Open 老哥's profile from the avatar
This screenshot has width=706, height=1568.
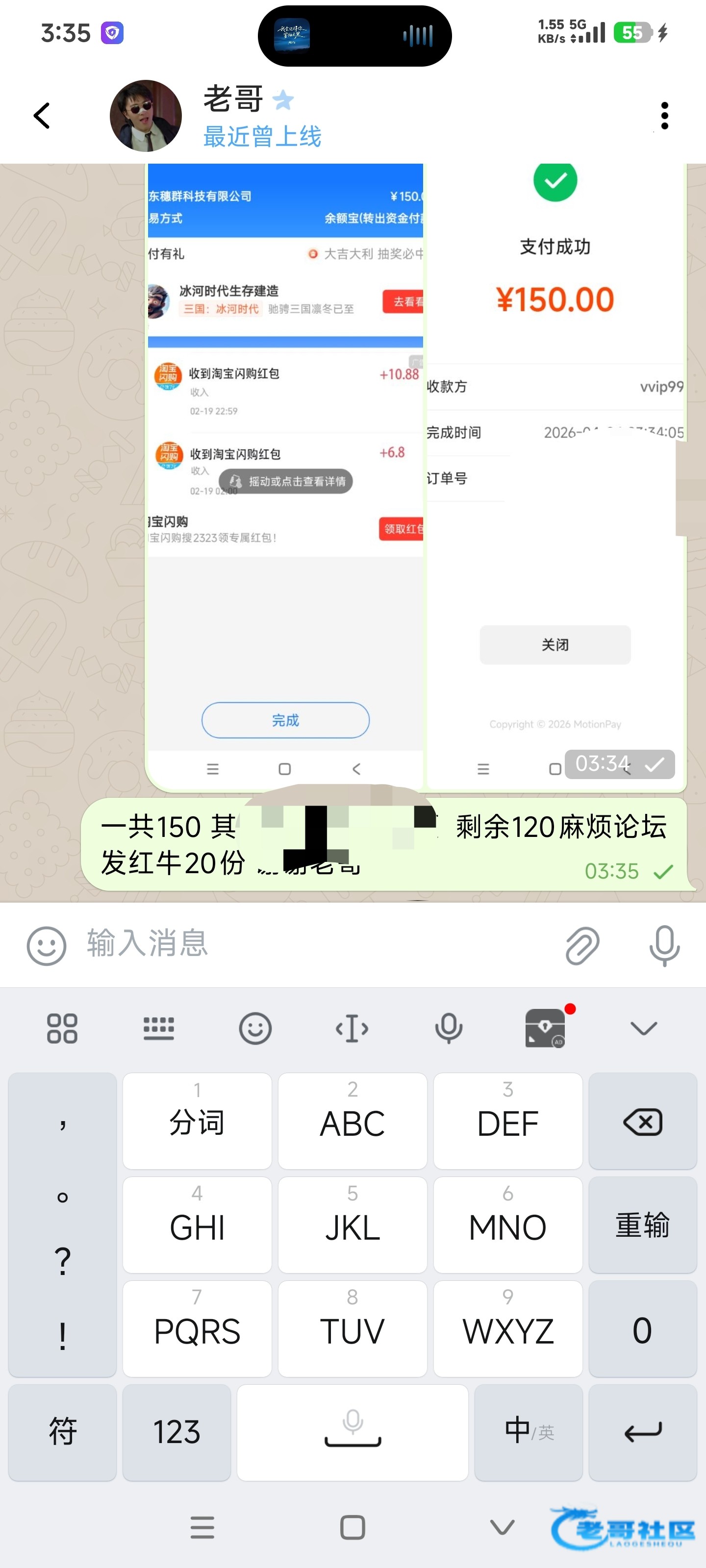coord(146,116)
